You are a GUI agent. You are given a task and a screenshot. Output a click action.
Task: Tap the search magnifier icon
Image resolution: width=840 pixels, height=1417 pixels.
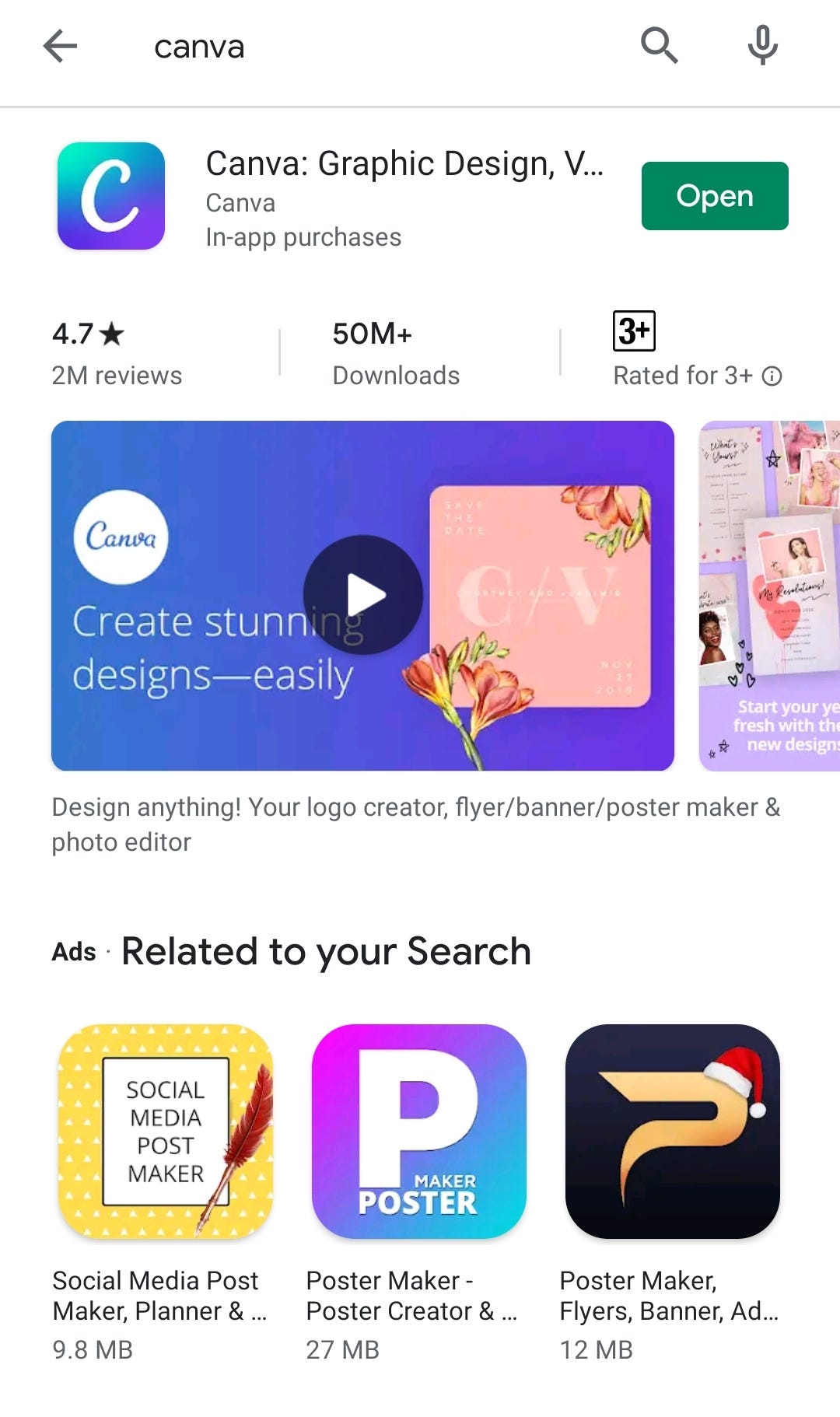659,46
